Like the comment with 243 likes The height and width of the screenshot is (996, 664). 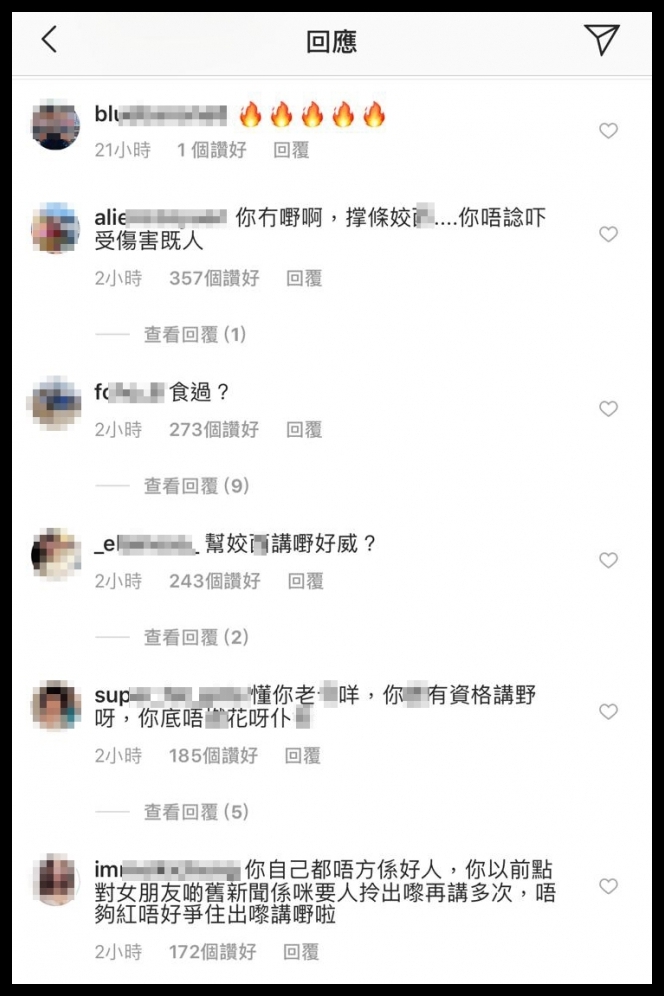608,560
